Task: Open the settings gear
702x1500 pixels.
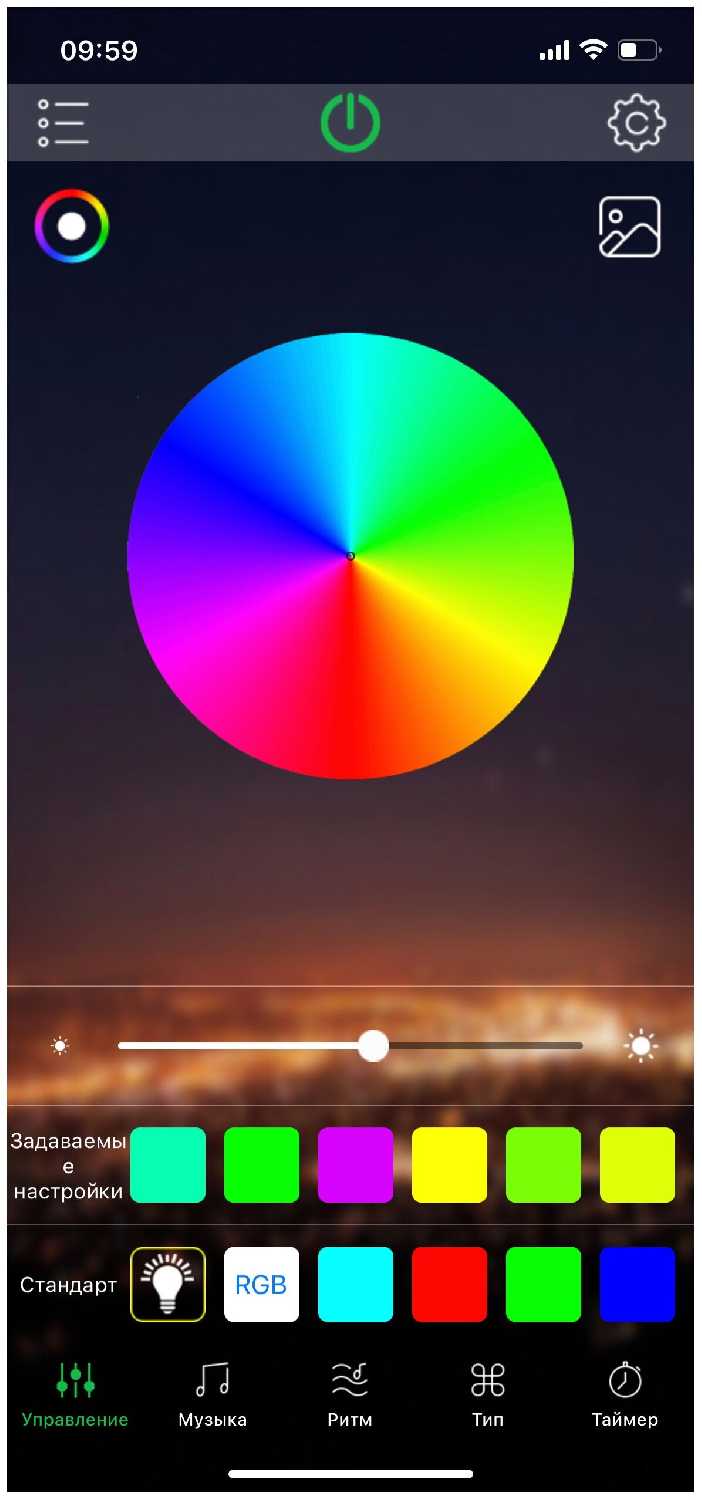Action: coord(636,123)
